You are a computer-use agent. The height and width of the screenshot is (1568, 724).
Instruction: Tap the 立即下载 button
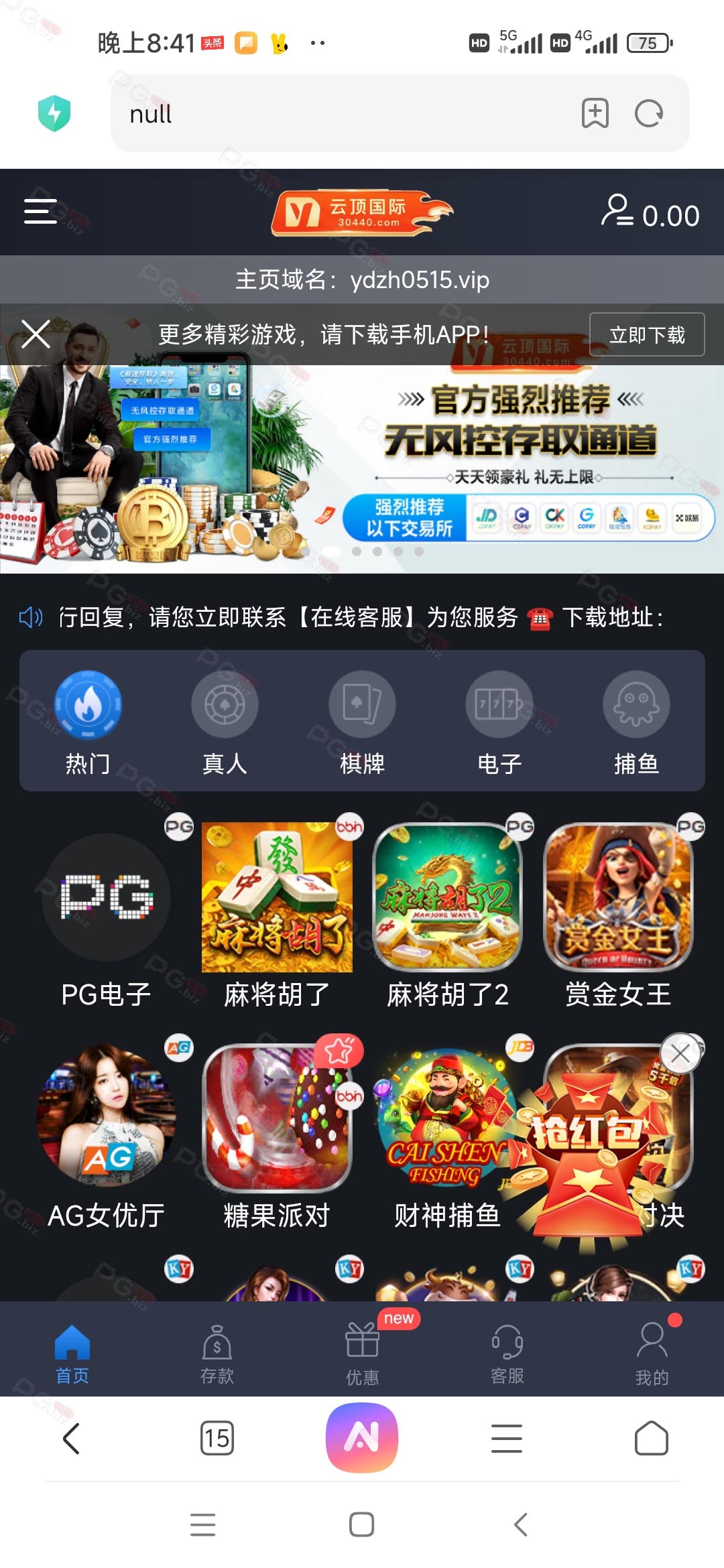(x=647, y=334)
